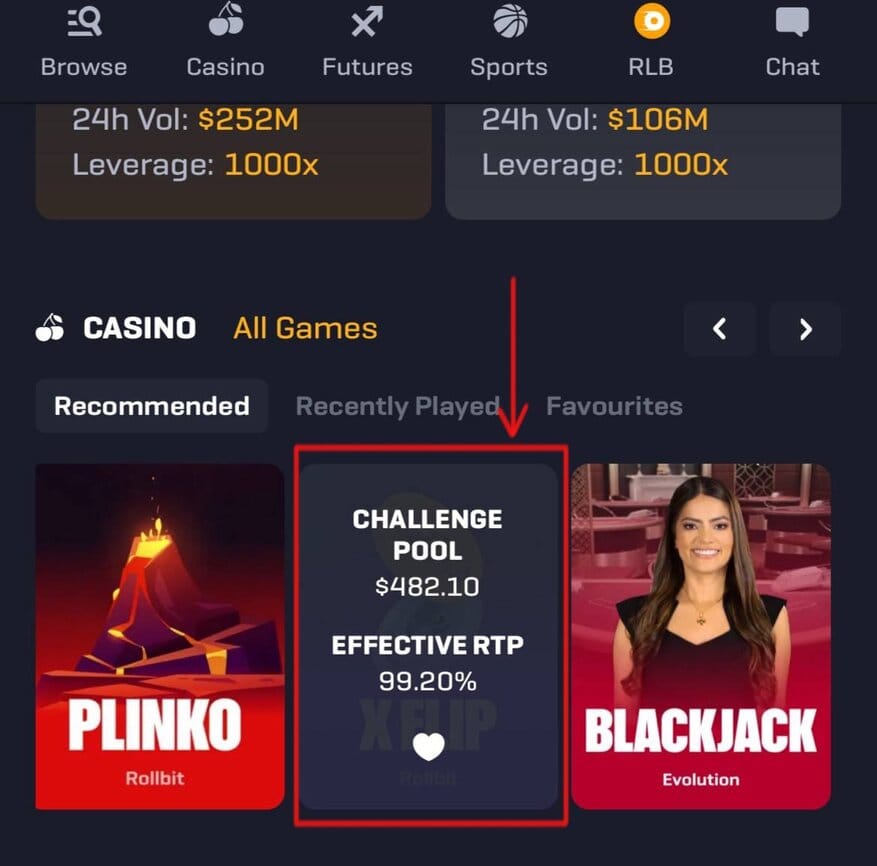
Task: Select the Recommended tab
Action: pyautogui.click(x=152, y=406)
